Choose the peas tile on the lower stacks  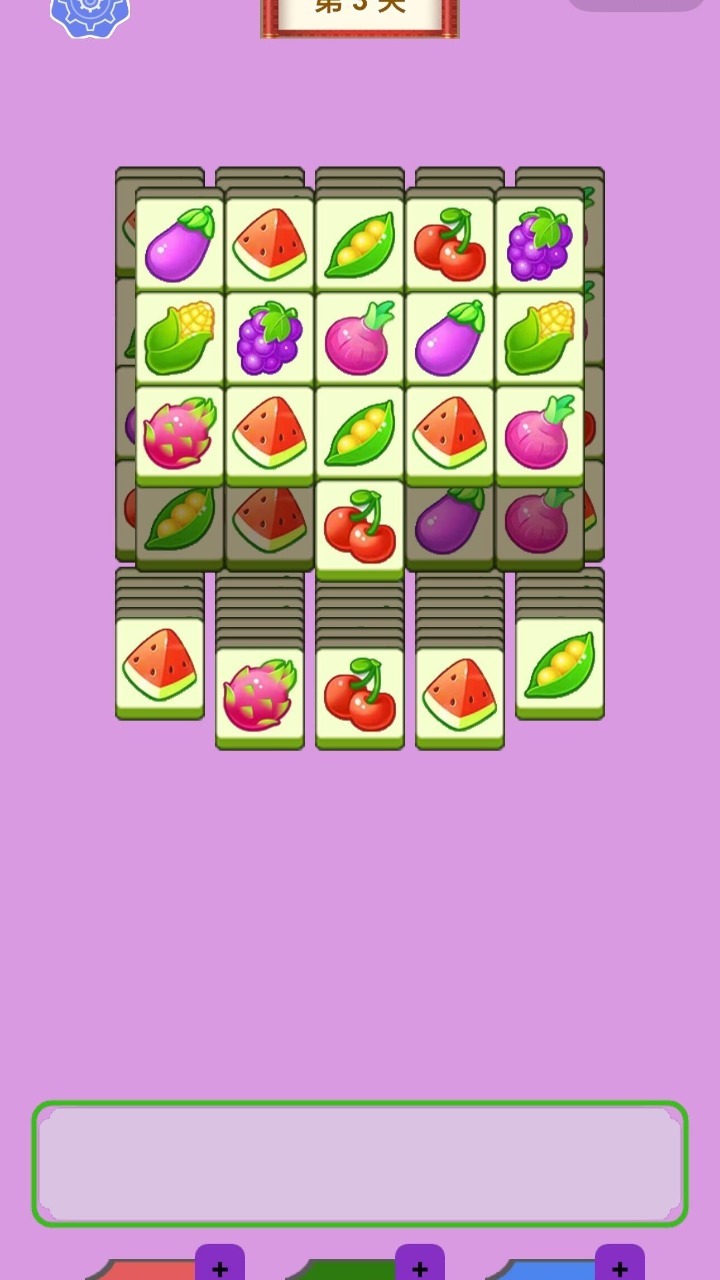(x=560, y=665)
